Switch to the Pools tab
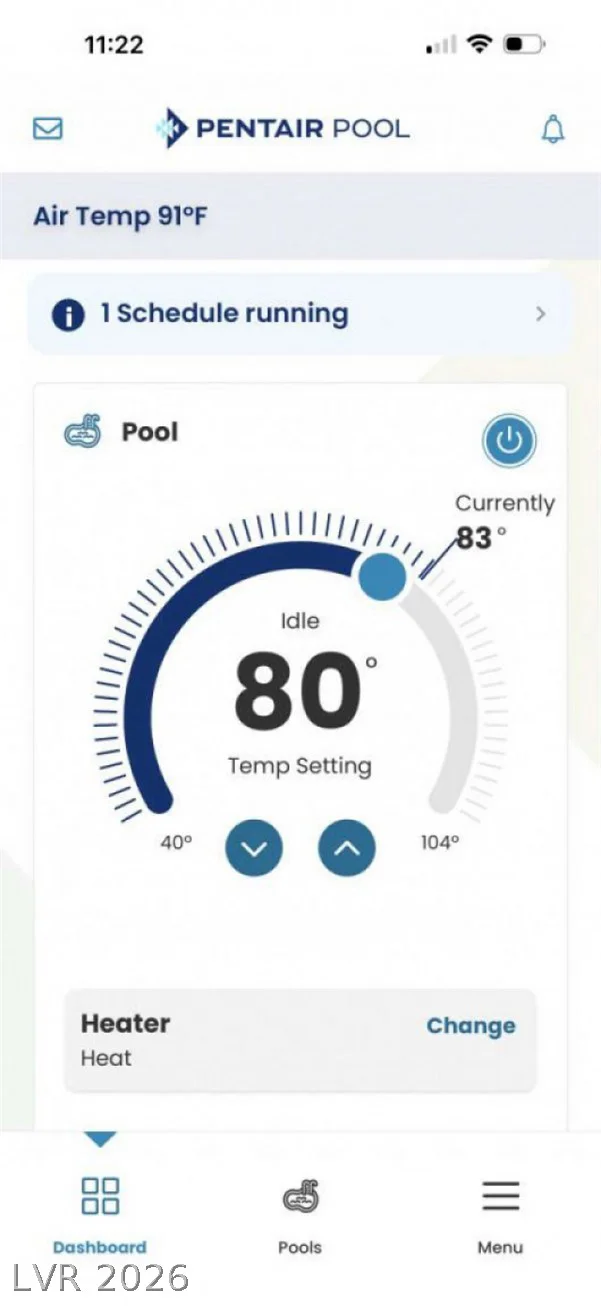The height and width of the screenshot is (1306, 601). point(300,1215)
